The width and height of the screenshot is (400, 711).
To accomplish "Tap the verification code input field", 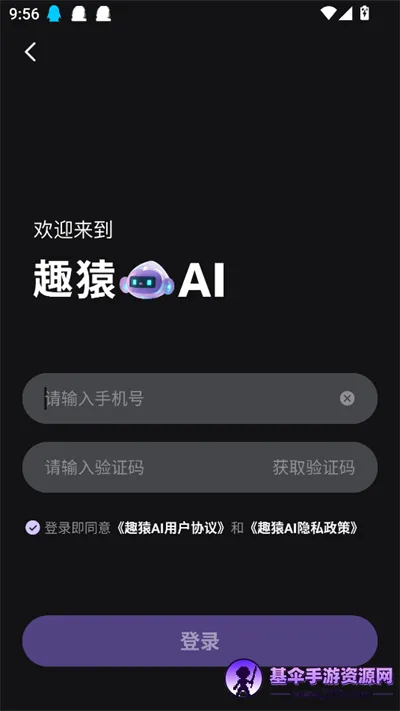I will 145,467.
